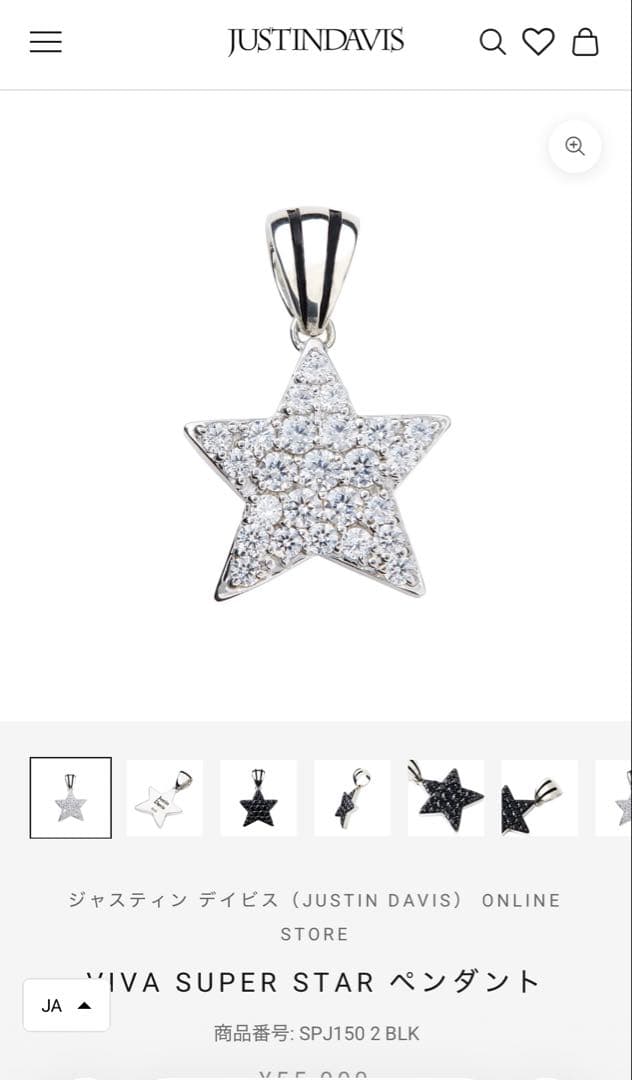
Task: Open the wishlist heart icon
Action: (538, 42)
